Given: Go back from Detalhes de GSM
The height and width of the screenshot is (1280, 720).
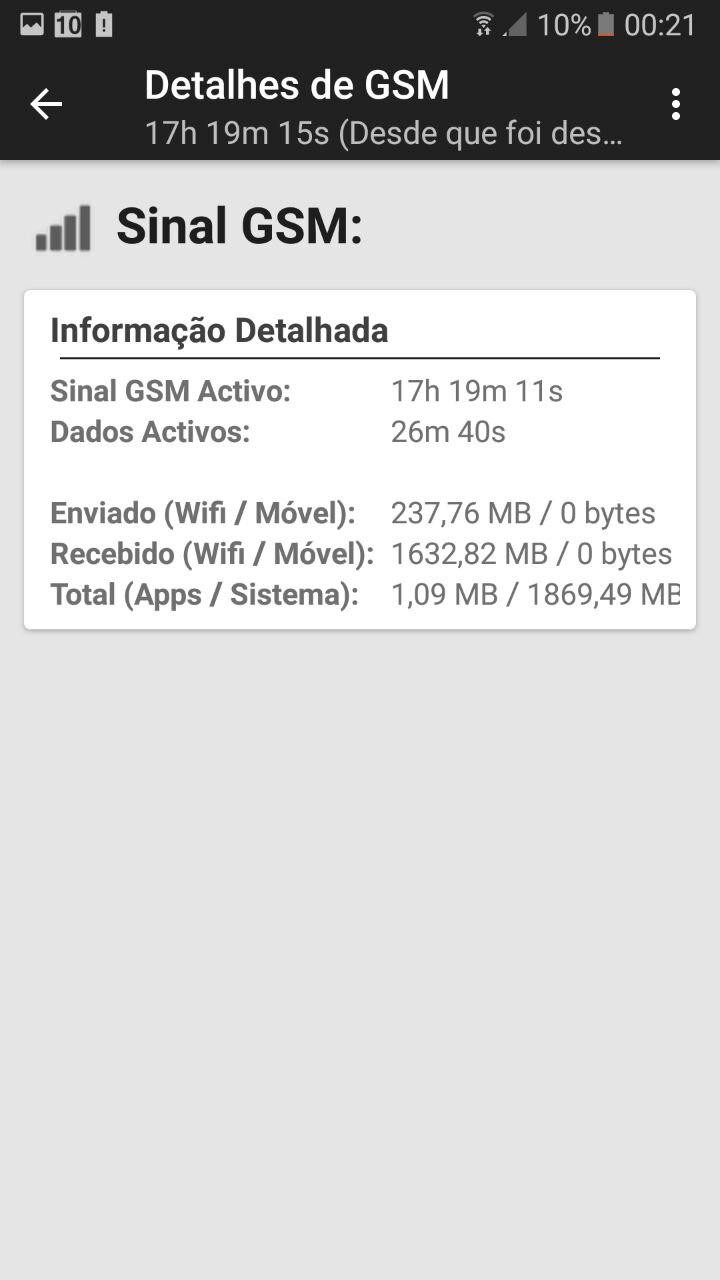Looking at the screenshot, I should [x=46, y=104].
